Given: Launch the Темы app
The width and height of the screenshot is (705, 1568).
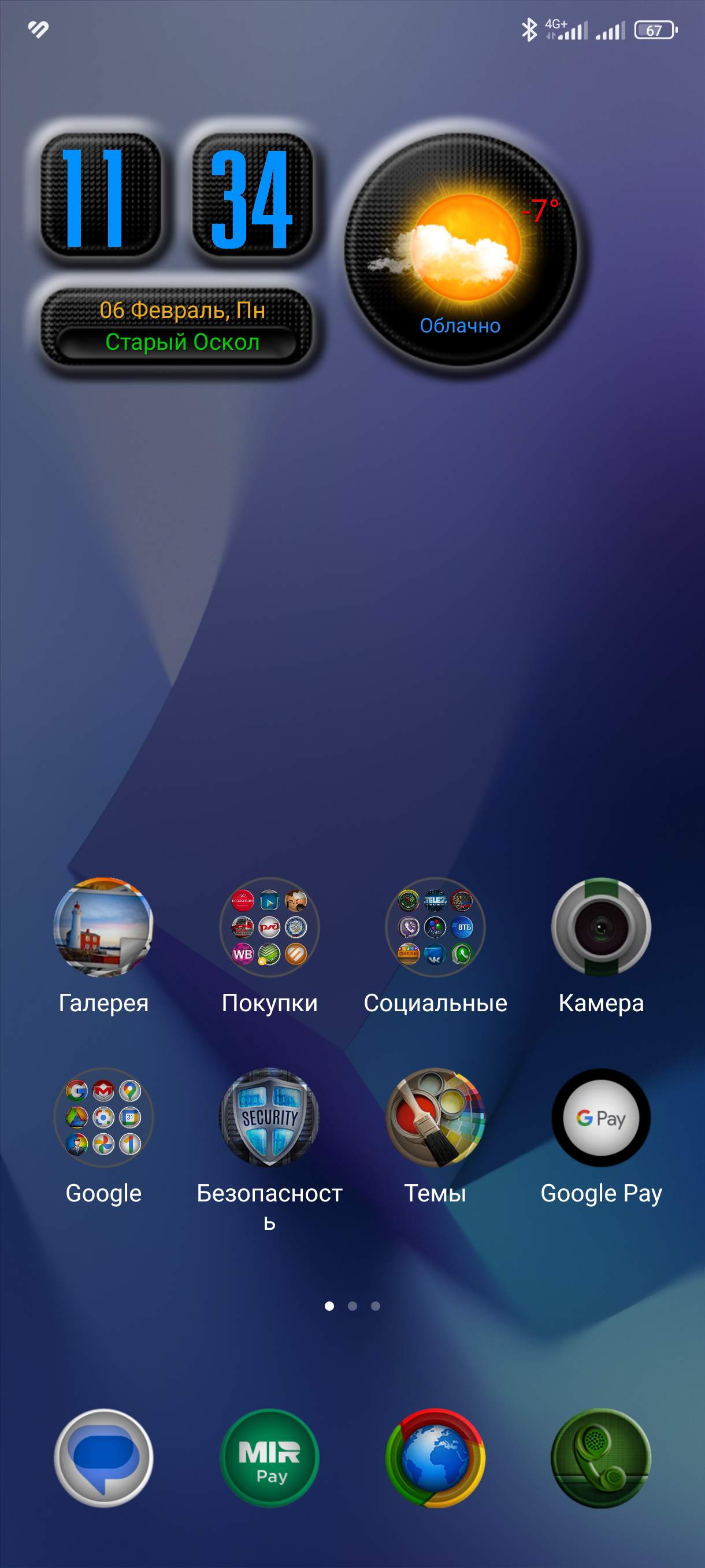Looking at the screenshot, I should point(435,1118).
